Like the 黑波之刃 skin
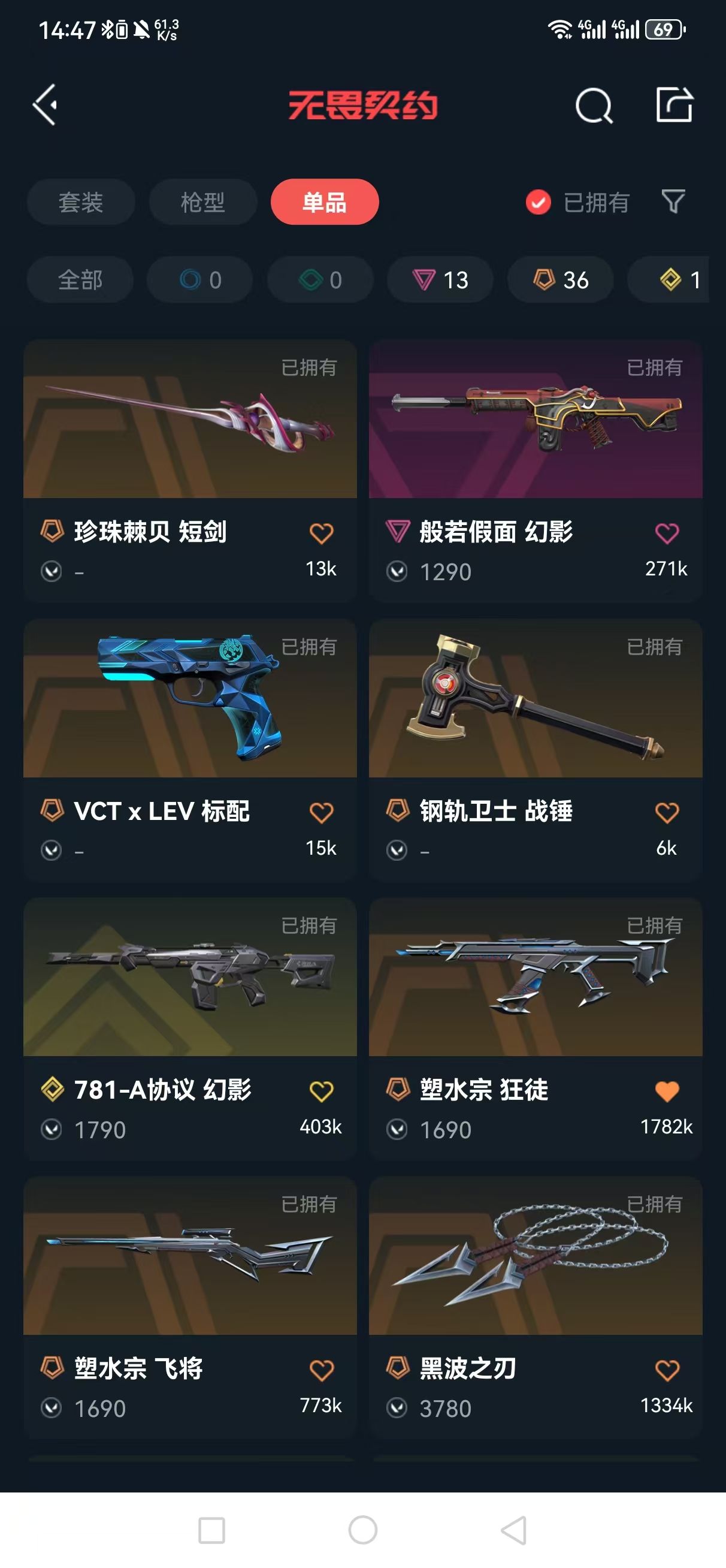The height and width of the screenshot is (1568, 726). pyautogui.click(x=666, y=1370)
